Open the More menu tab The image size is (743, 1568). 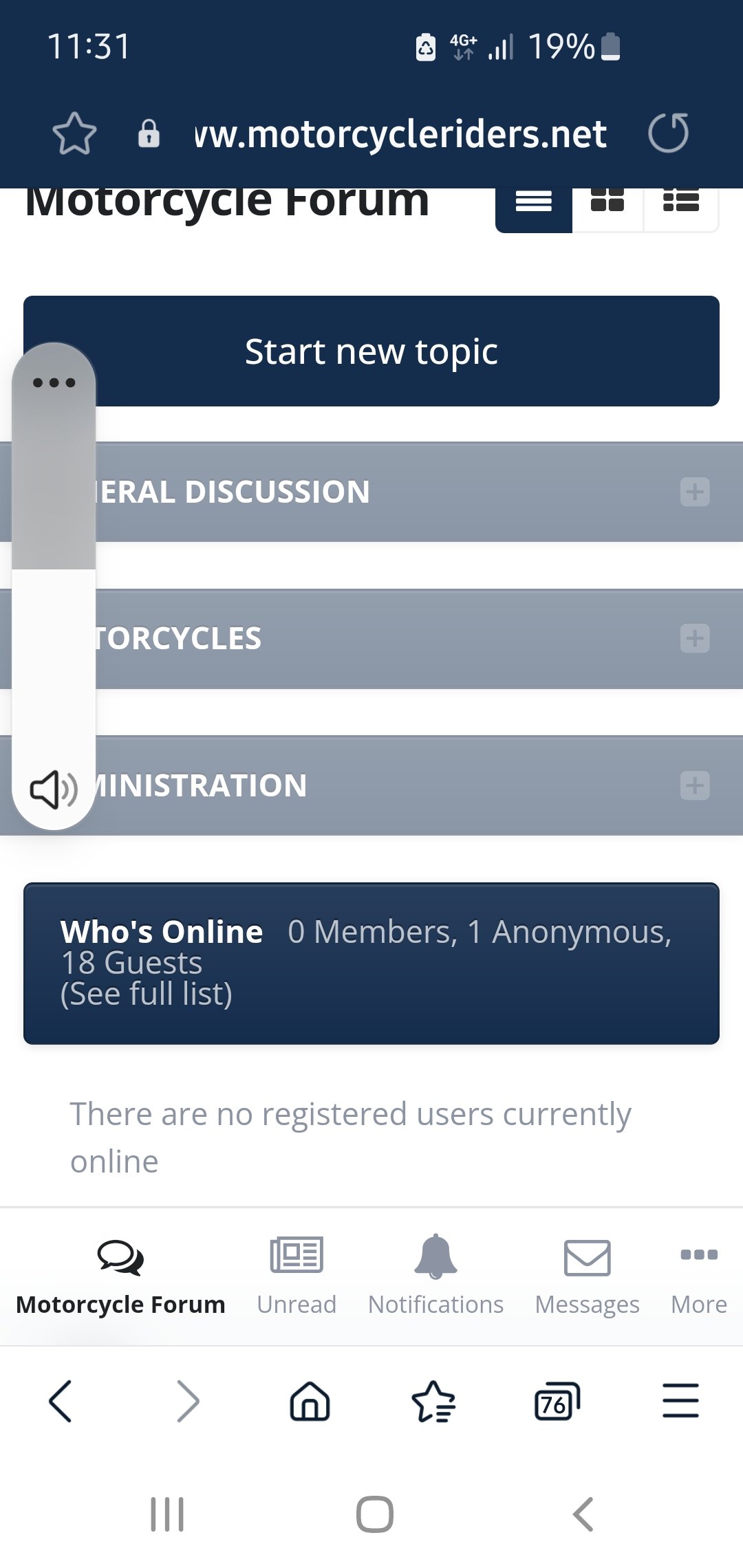(x=699, y=1276)
